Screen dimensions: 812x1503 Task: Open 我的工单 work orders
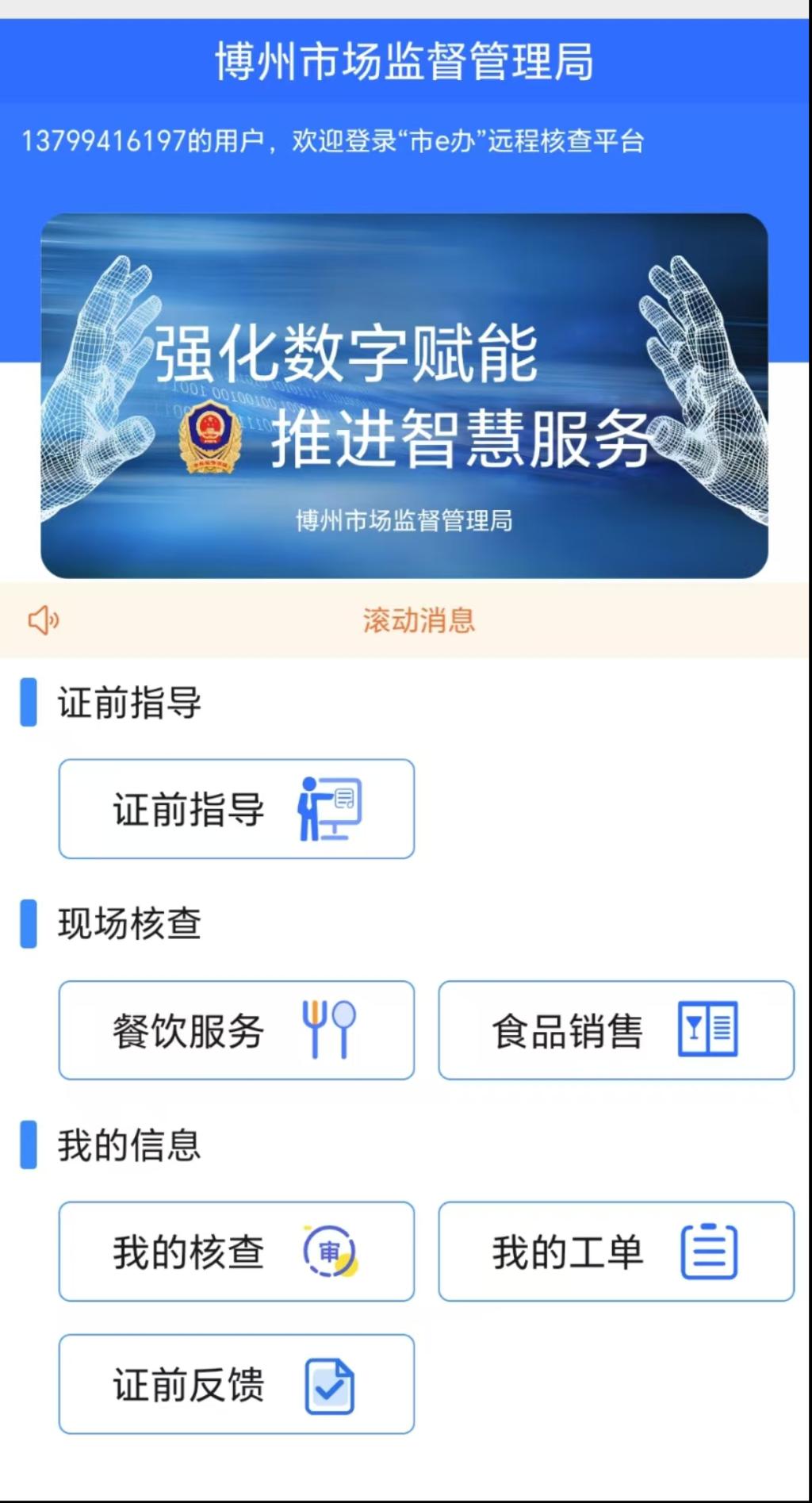click(x=616, y=1252)
